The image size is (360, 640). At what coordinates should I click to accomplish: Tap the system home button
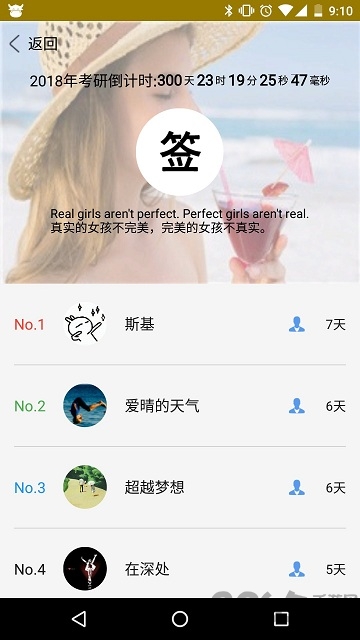tap(180, 619)
